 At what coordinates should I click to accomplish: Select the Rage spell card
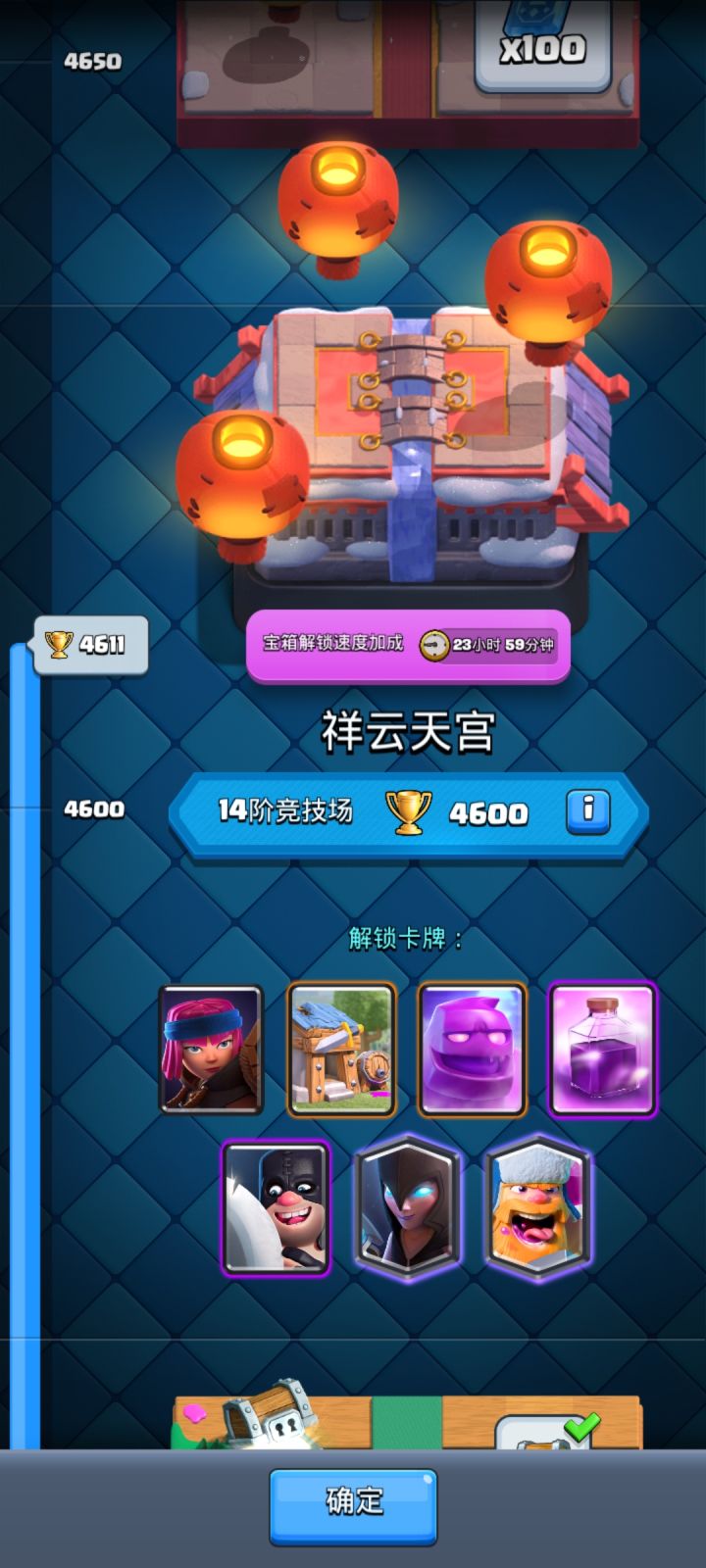point(602,1050)
